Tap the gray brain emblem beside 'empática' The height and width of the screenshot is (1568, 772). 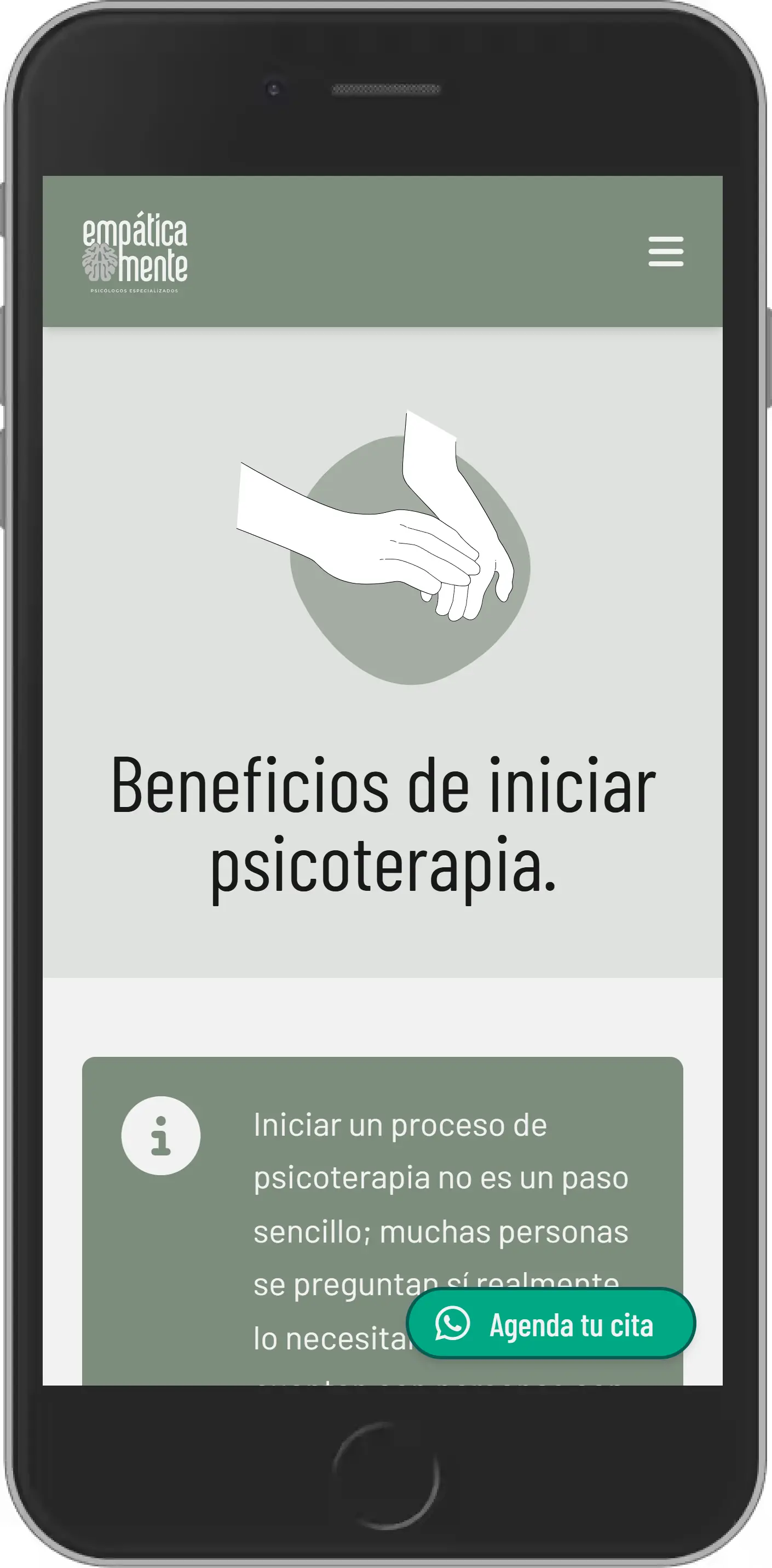pyautogui.click(x=101, y=263)
